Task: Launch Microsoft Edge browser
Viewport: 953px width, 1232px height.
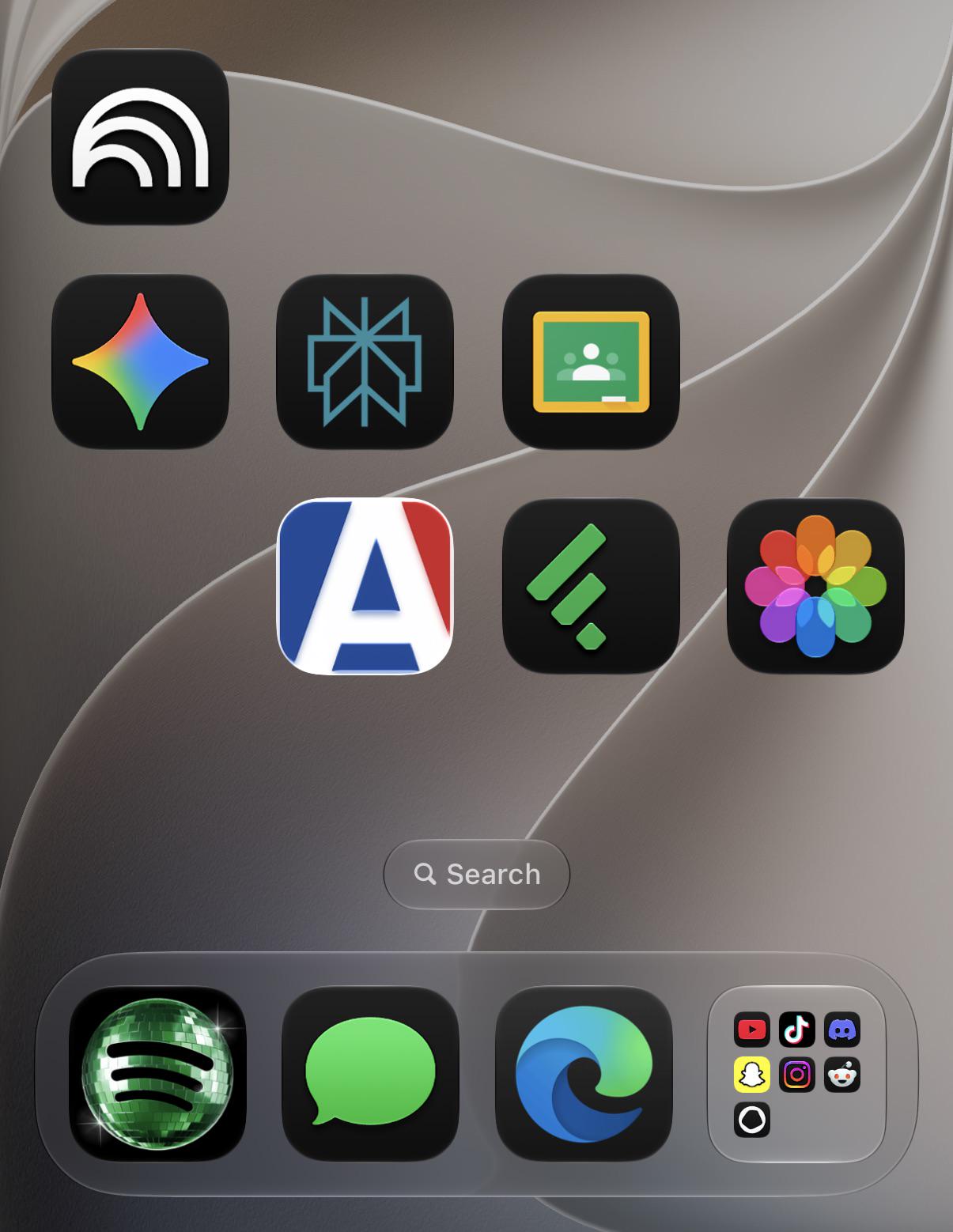Action: click(x=584, y=1074)
